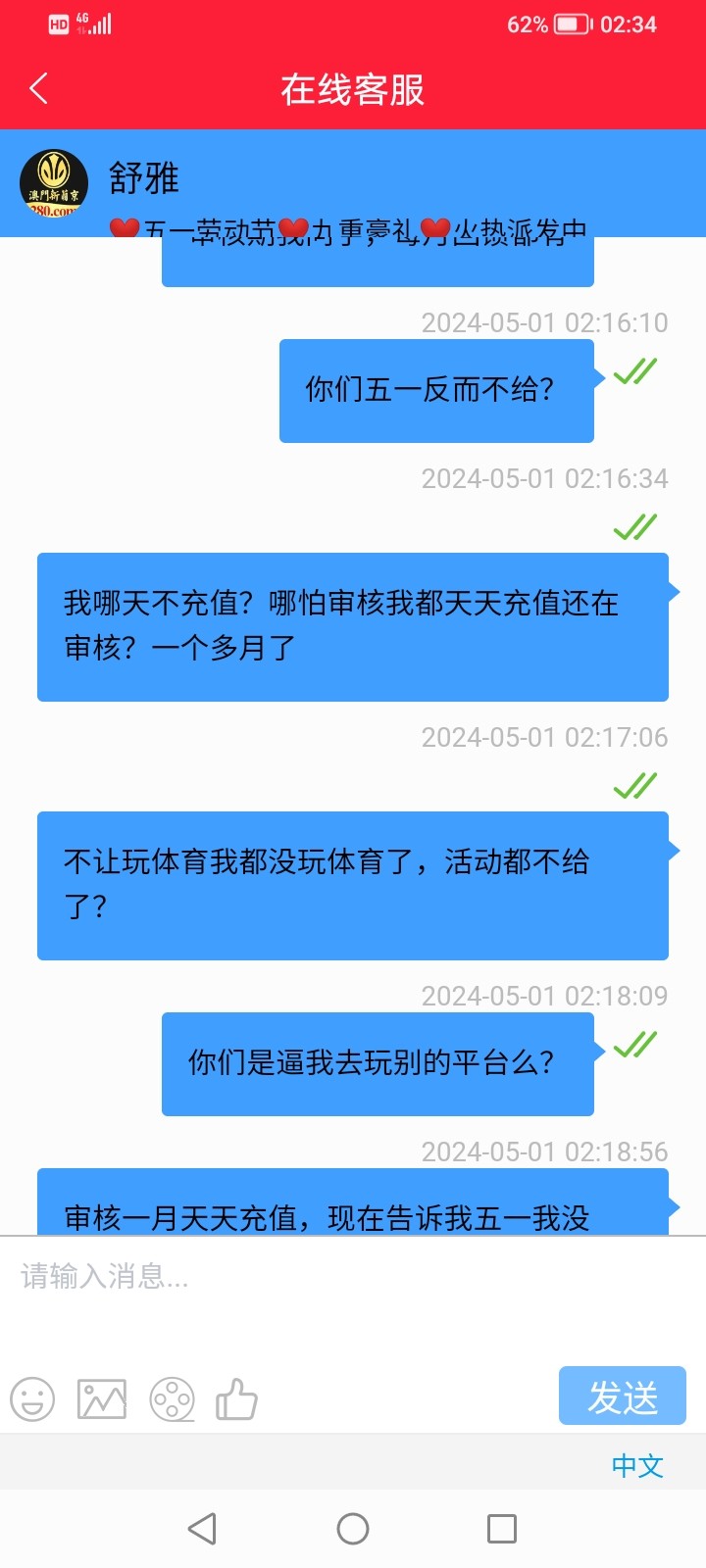706x1568 pixels.
Task: Tap the Android home circle button
Action: [352, 1528]
